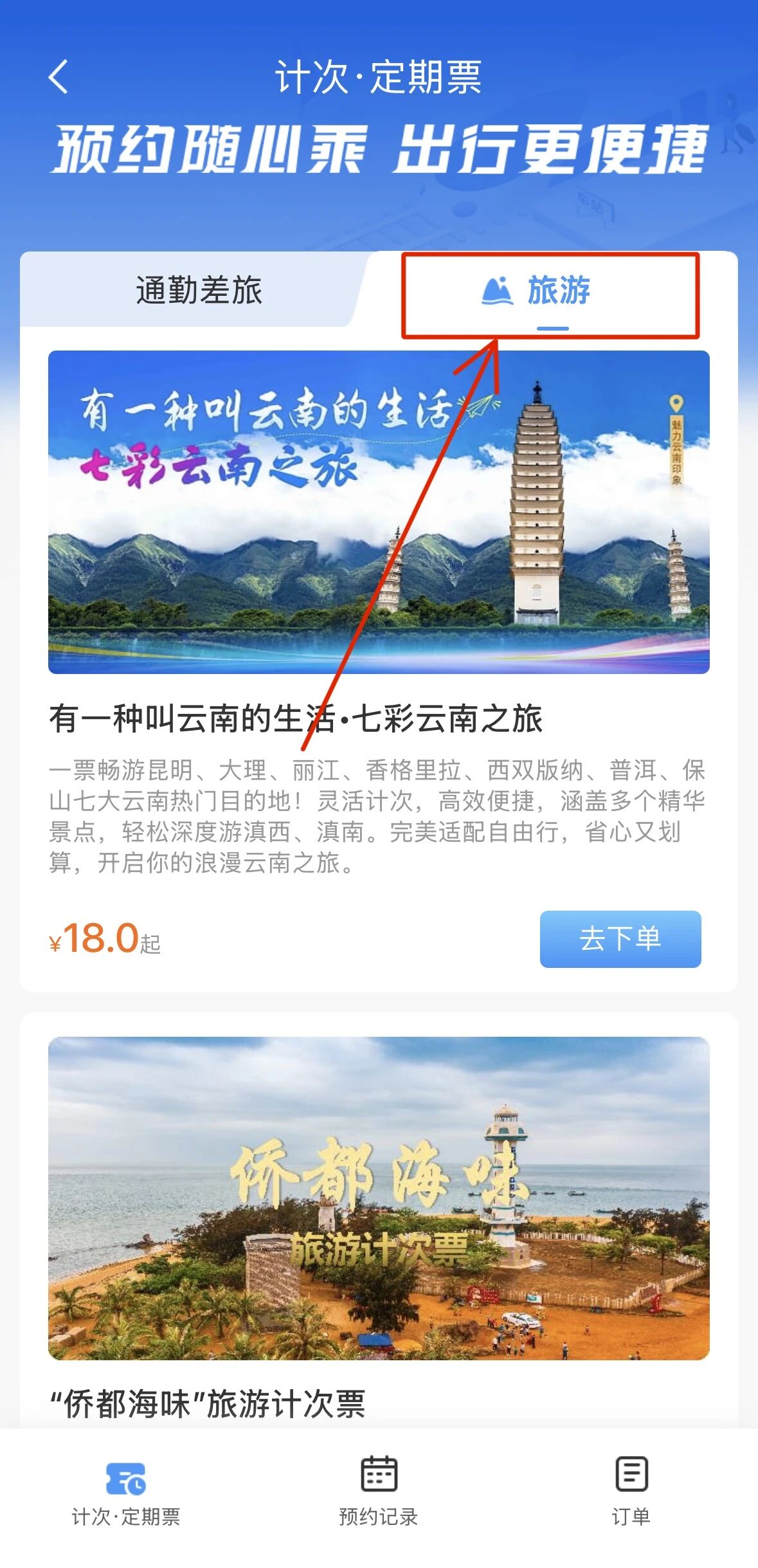Go back using the top-left arrow
Viewport: 758px width, 1568px height.
pyautogui.click(x=59, y=77)
